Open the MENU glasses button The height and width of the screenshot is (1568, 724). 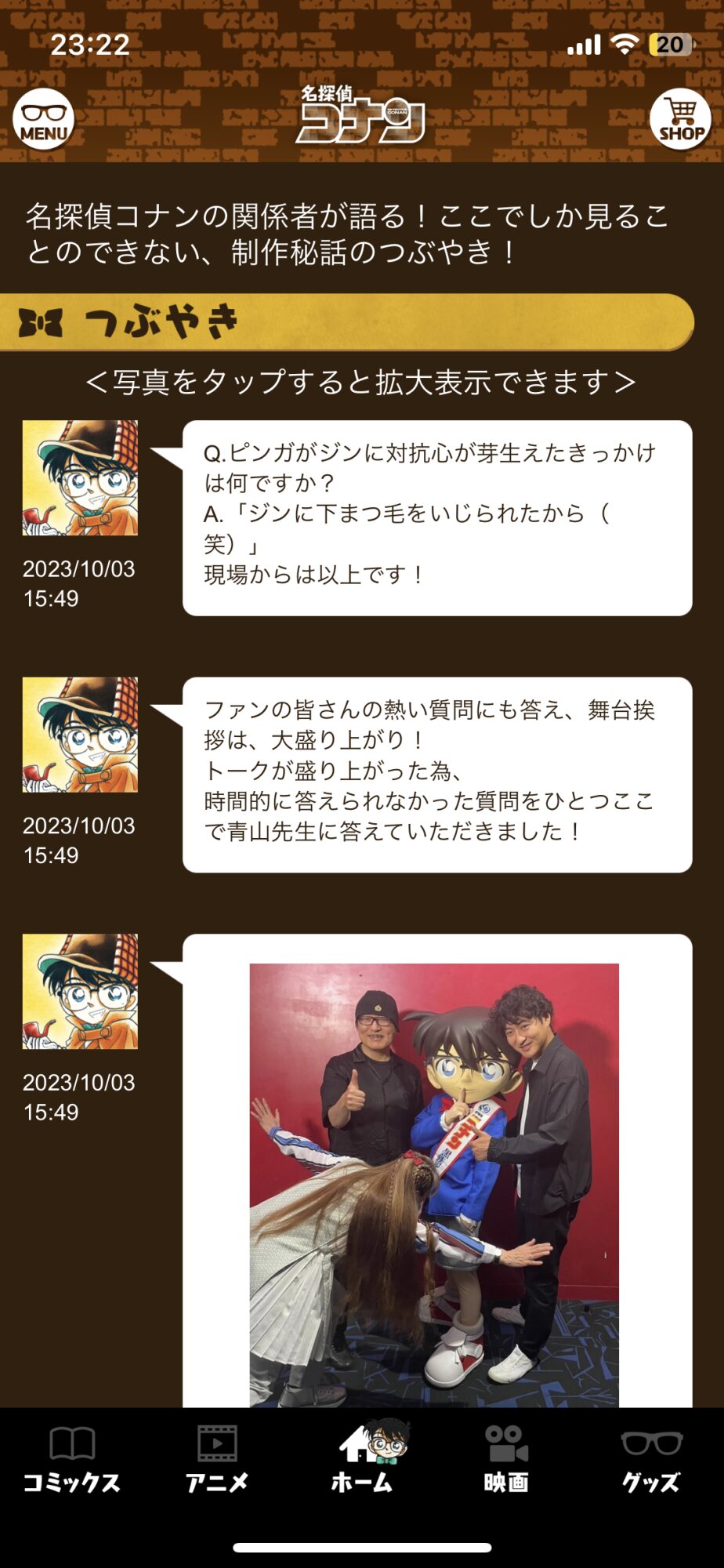(x=44, y=119)
